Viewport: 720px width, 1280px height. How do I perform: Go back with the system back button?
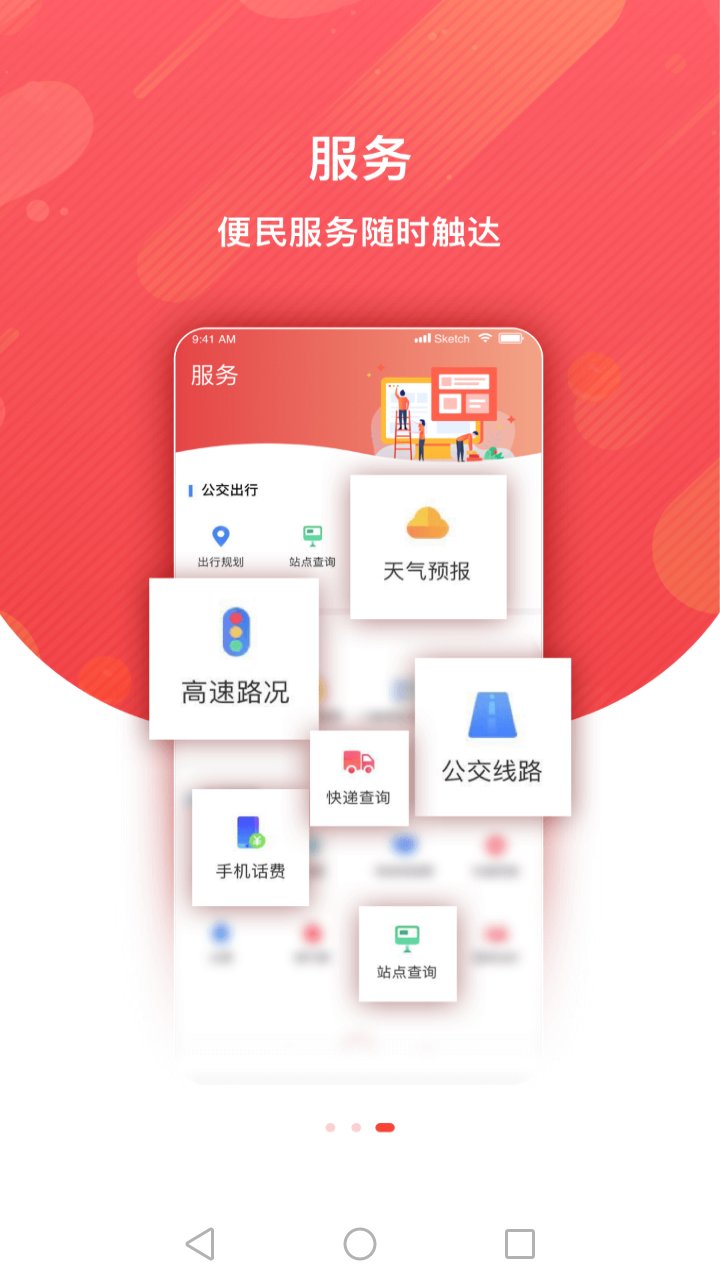pyautogui.click(x=200, y=1244)
